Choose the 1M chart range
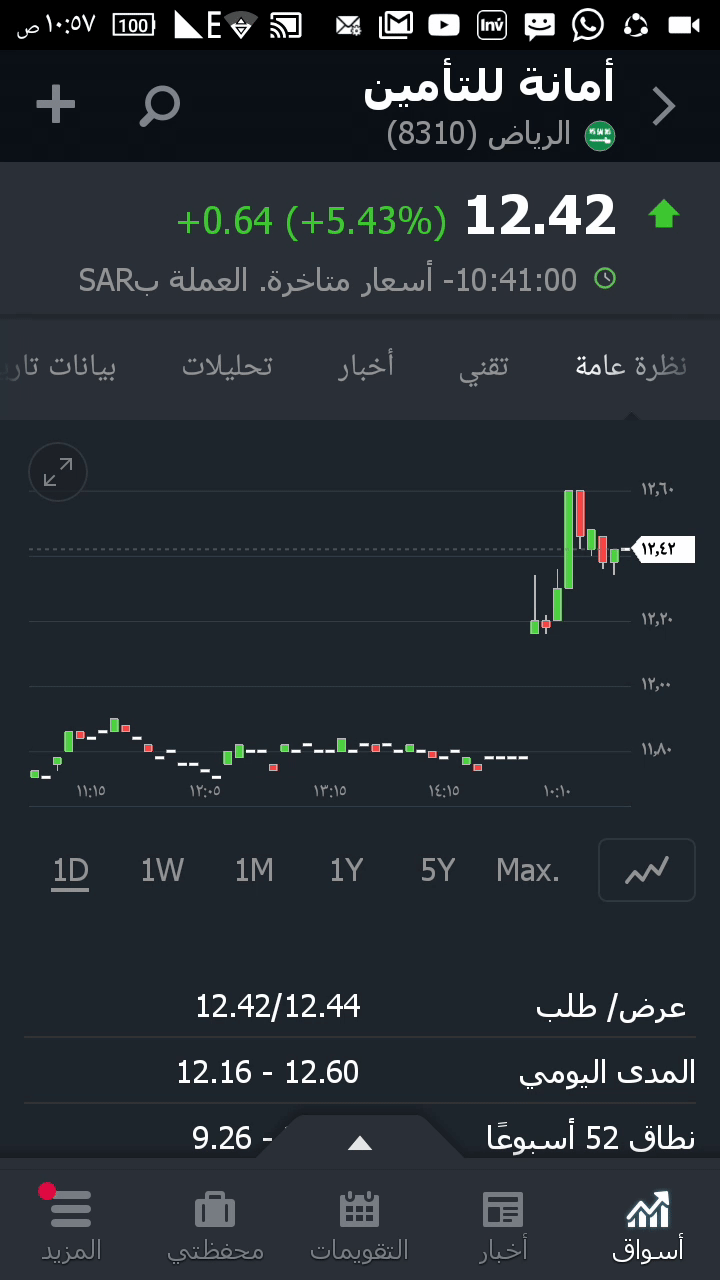This screenshot has height=1280, width=720. pos(254,871)
